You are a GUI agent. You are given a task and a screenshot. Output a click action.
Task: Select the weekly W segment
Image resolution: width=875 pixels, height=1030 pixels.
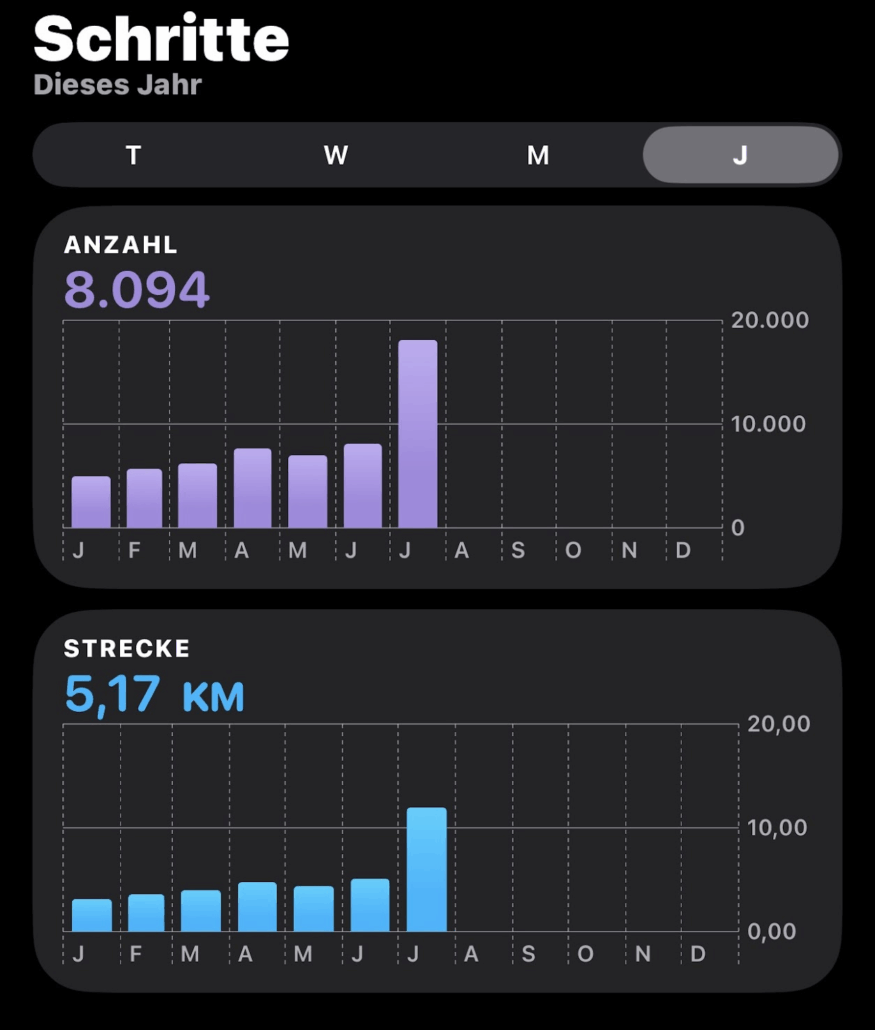tap(336, 156)
